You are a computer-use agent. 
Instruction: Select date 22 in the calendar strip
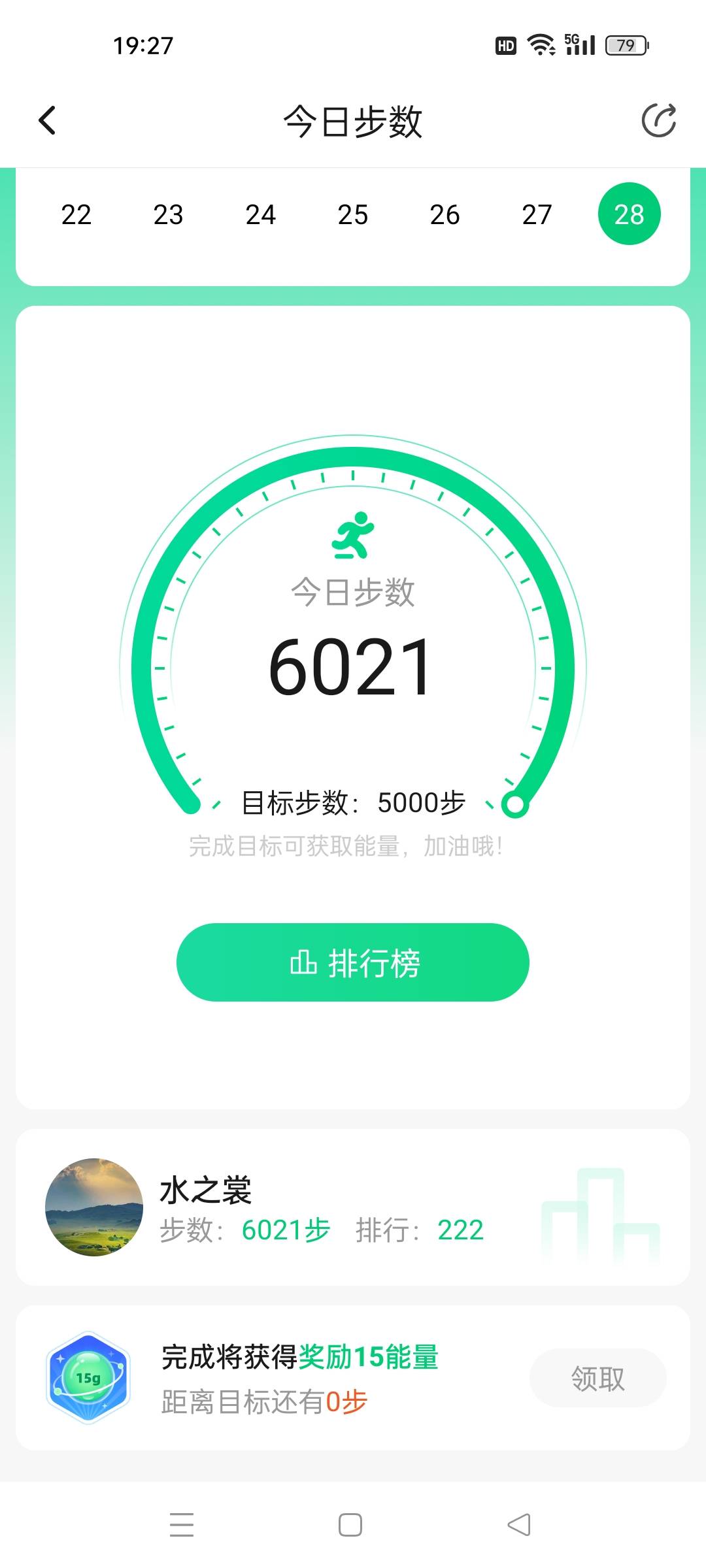(x=76, y=214)
